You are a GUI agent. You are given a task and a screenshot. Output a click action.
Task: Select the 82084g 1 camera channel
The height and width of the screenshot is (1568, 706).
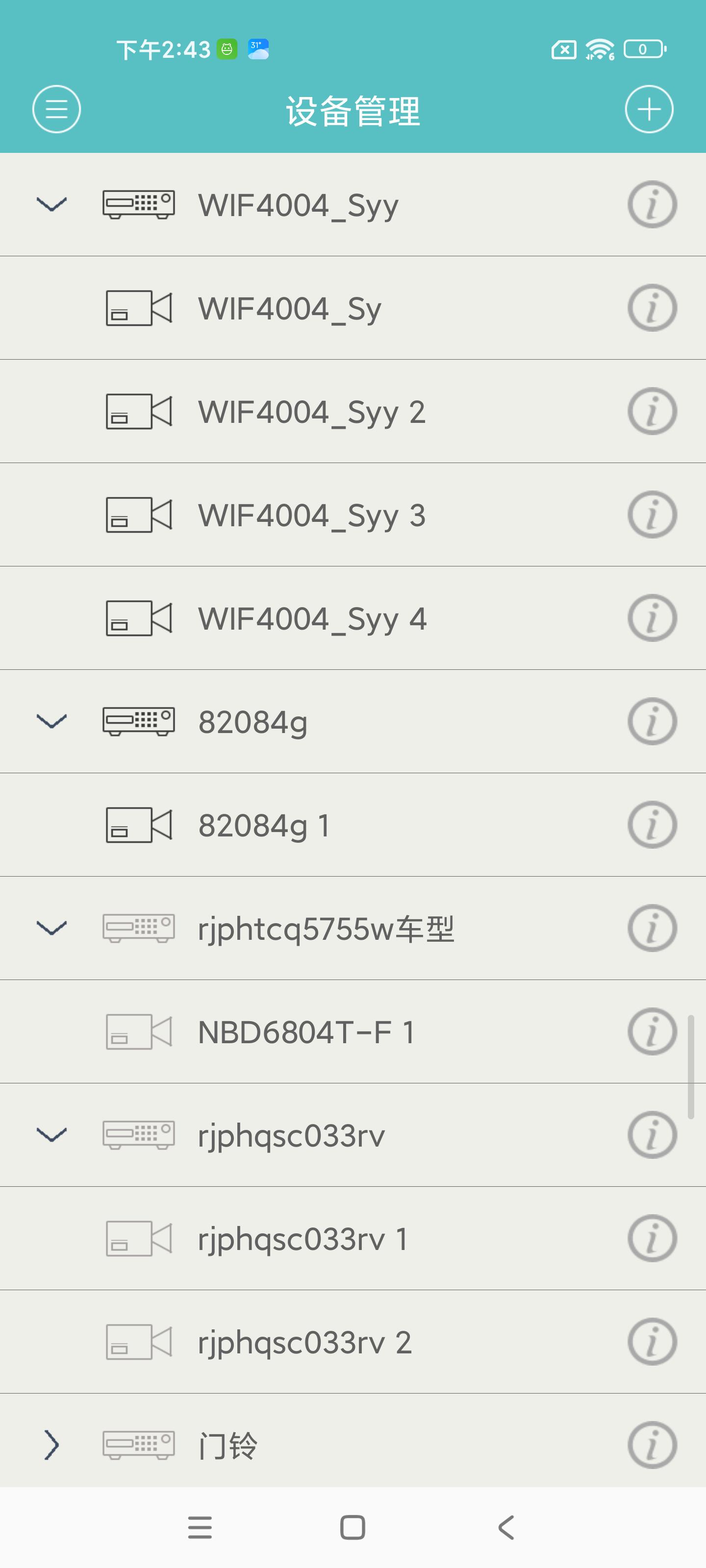(263, 825)
